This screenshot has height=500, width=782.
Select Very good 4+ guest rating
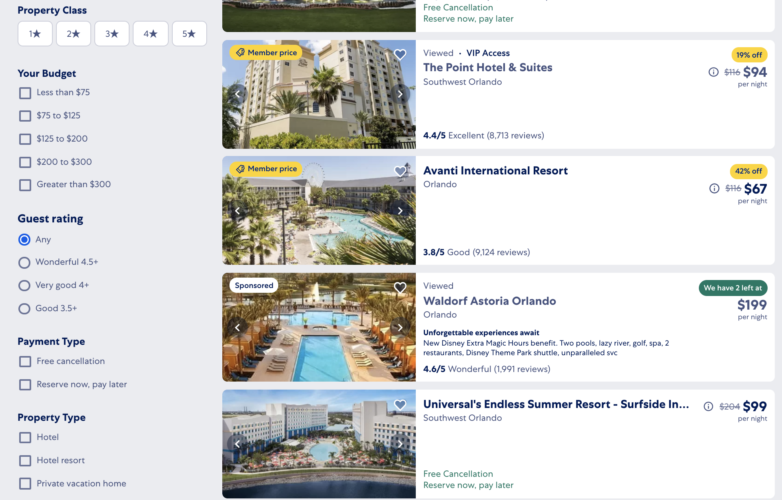25,285
